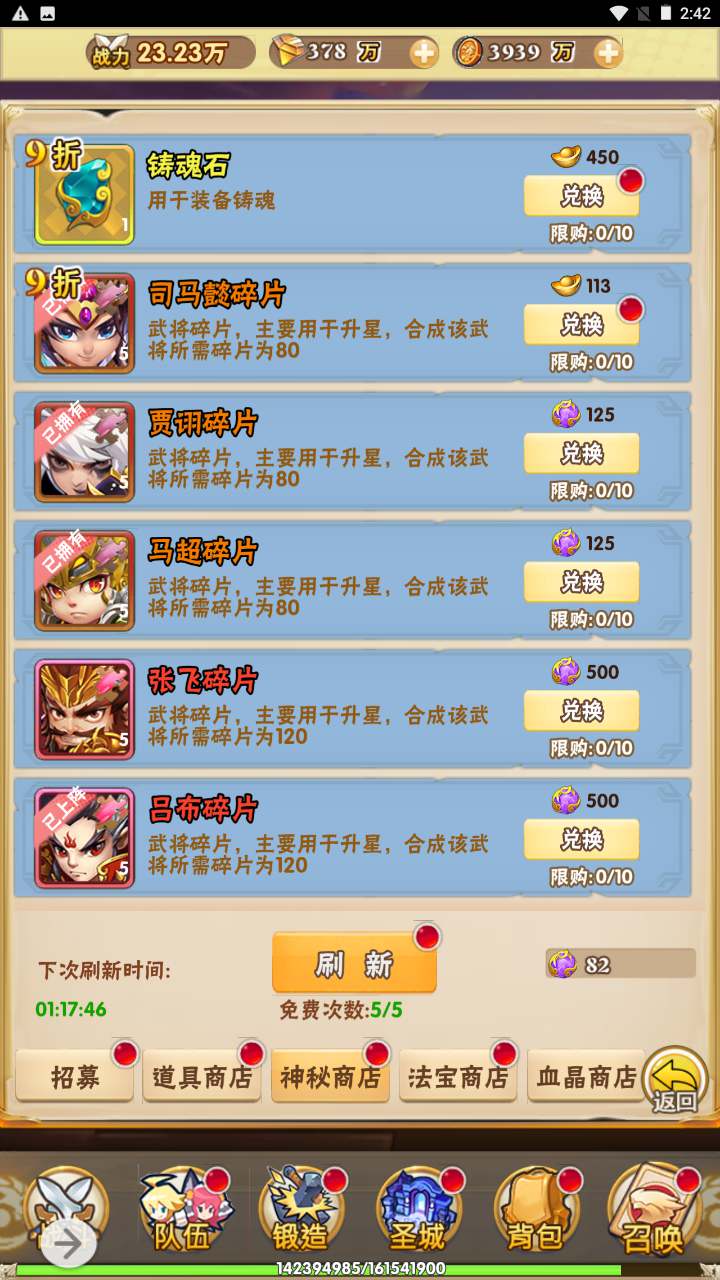Open the 队伍 team menu

[182, 1210]
